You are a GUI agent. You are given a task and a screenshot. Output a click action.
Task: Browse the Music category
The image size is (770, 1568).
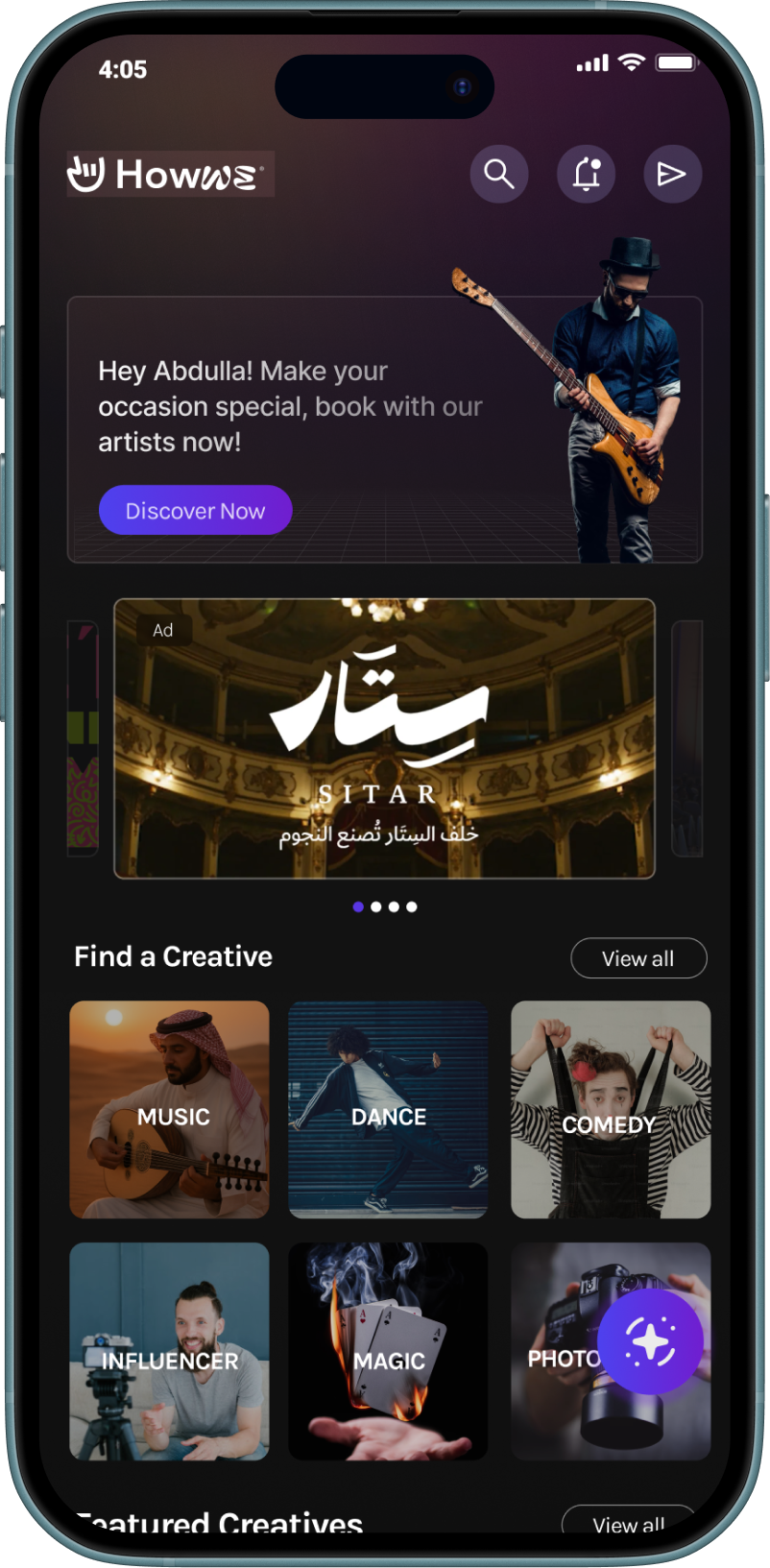(x=170, y=1109)
